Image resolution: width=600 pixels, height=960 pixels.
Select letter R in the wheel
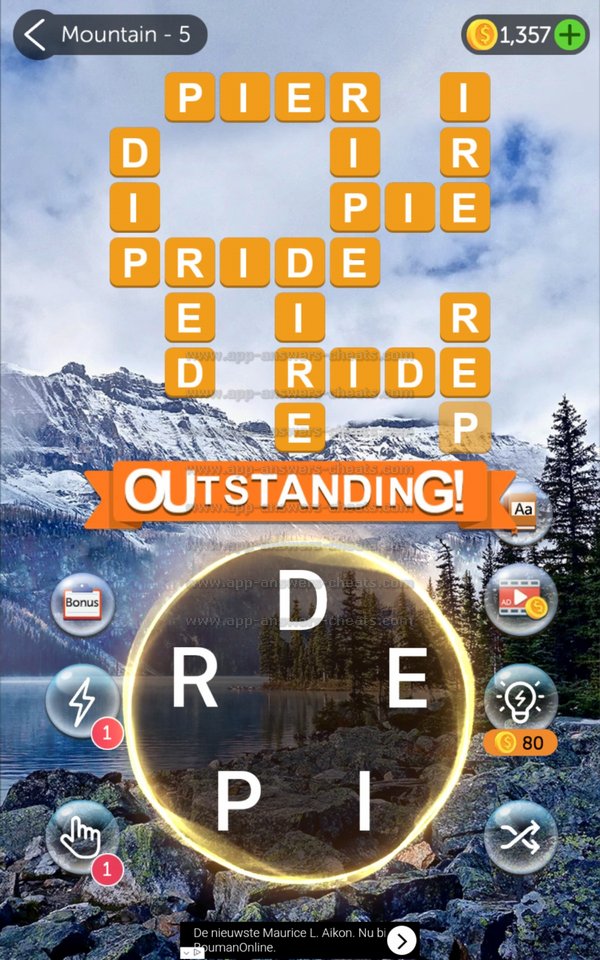[x=194, y=685]
